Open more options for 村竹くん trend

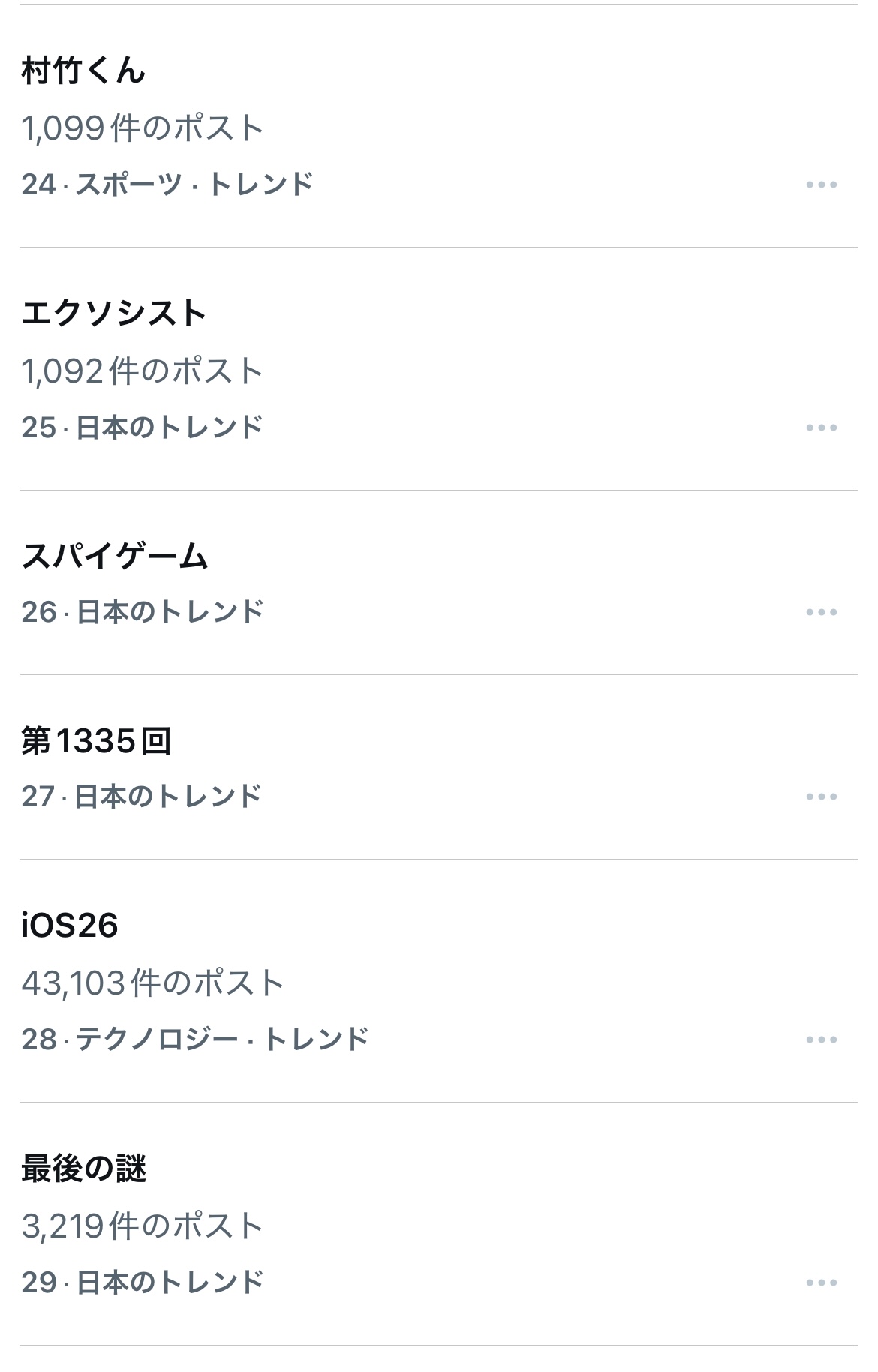tap(821, 185)
